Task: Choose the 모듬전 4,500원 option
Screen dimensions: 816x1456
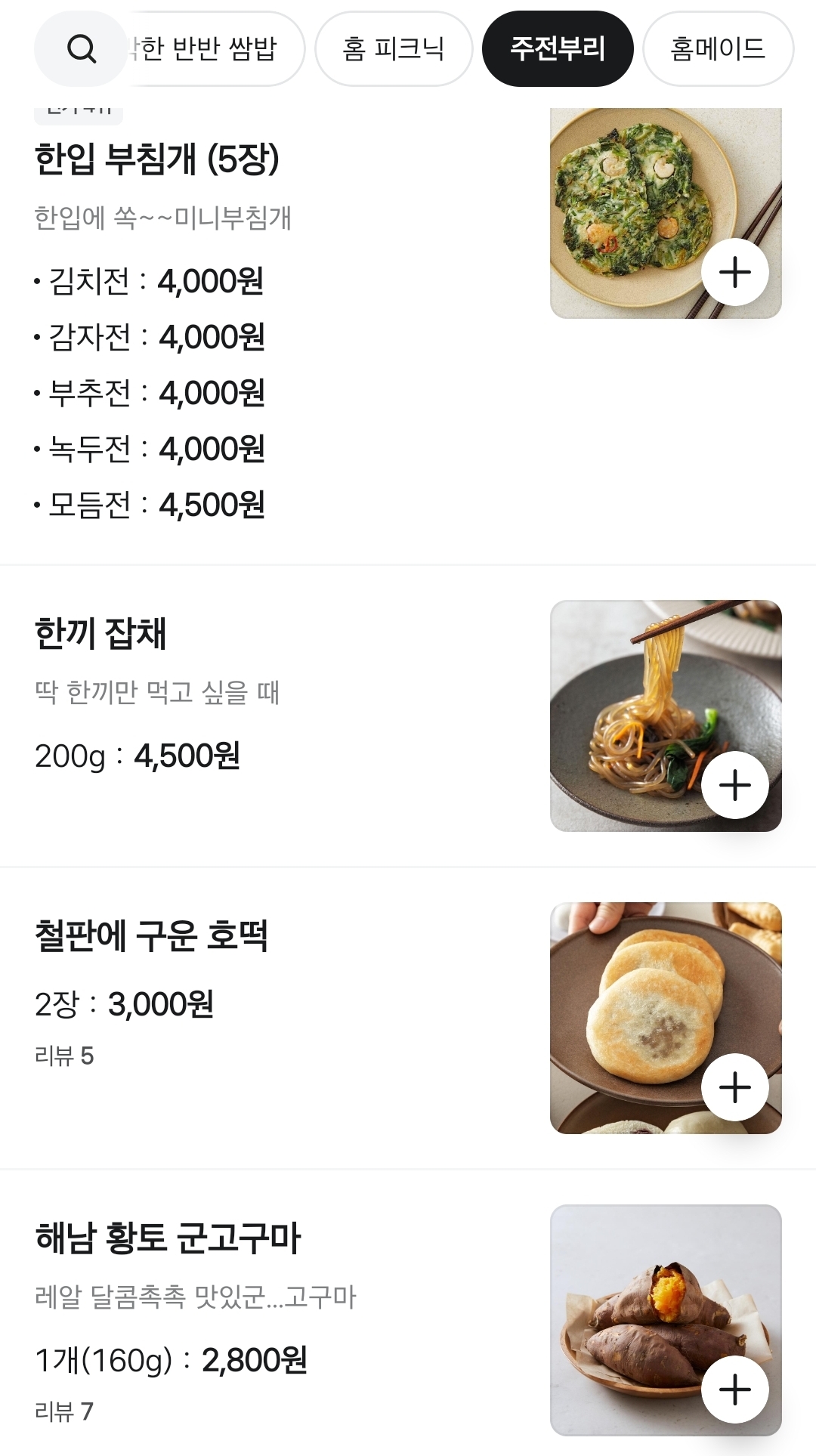Action: click(x=151, y=505)
